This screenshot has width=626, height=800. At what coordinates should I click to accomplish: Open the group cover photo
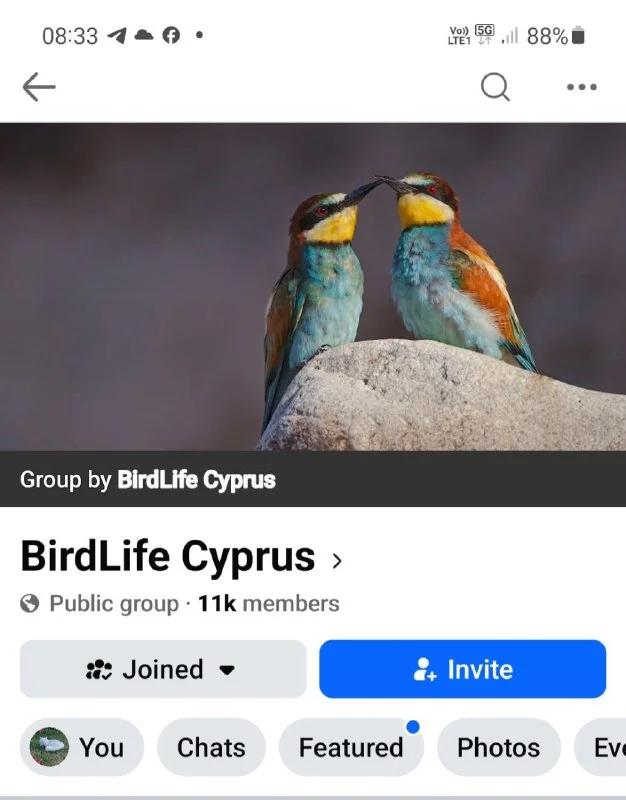pyautogui.click(x=313, y=285)
